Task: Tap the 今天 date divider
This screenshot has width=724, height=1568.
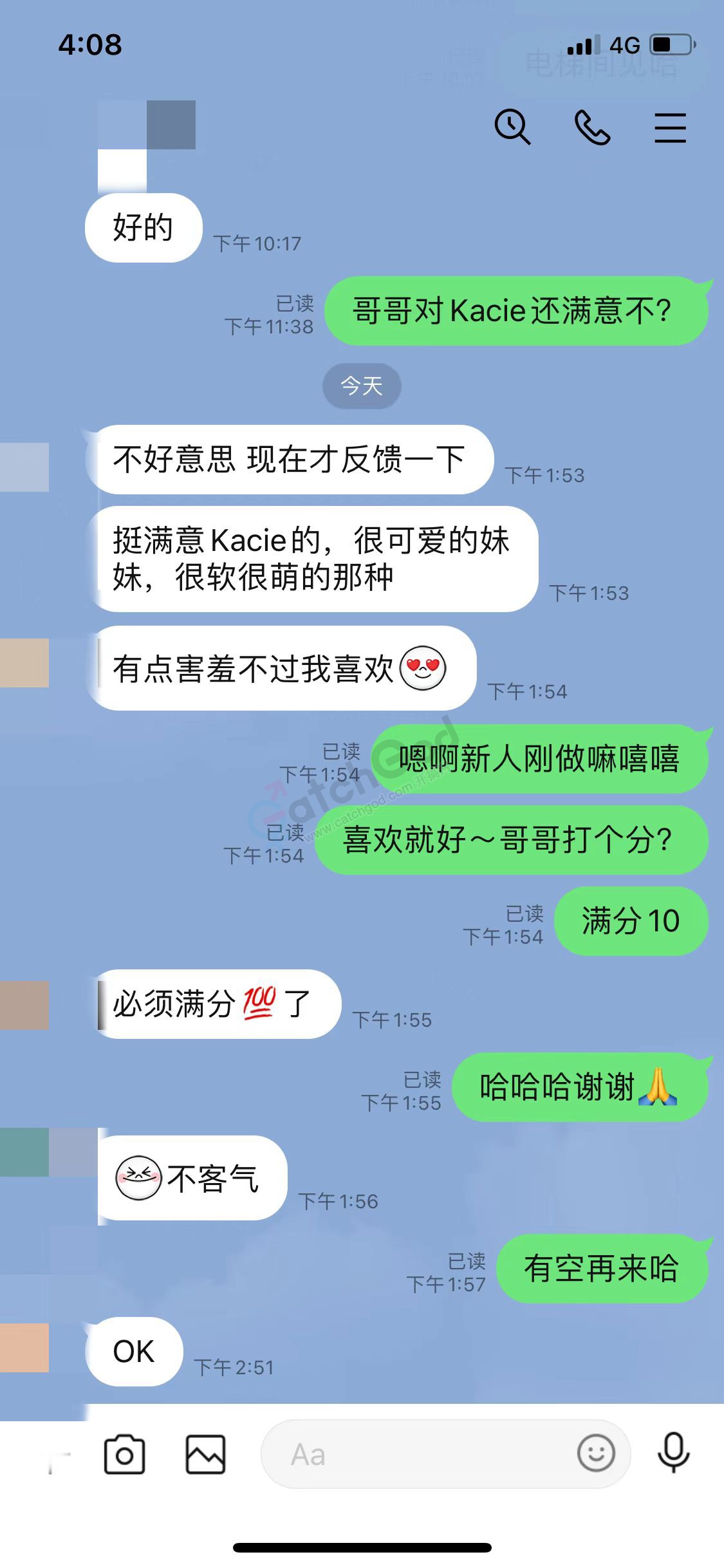Action: point(362,385)
